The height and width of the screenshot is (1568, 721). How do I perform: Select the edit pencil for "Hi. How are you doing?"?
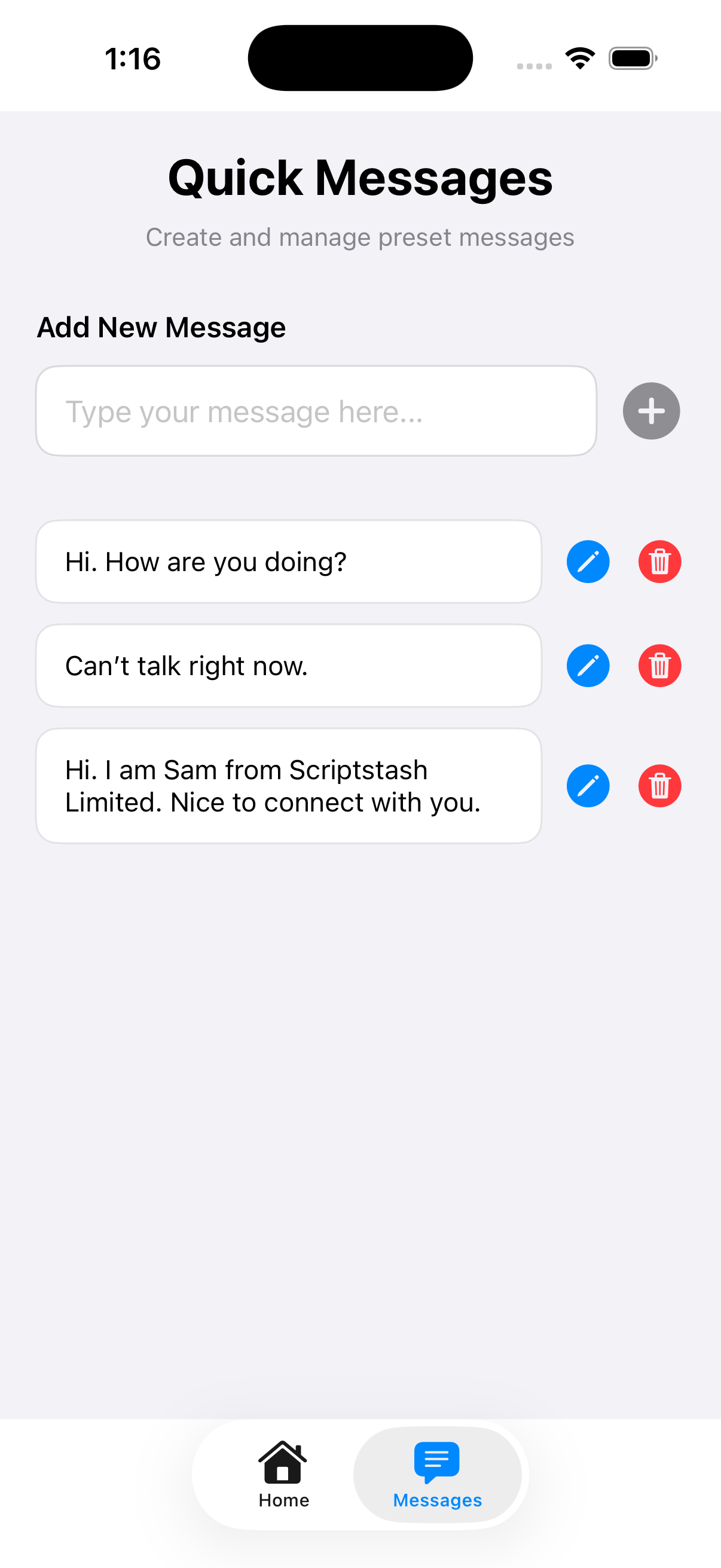(x=587, y=561)
